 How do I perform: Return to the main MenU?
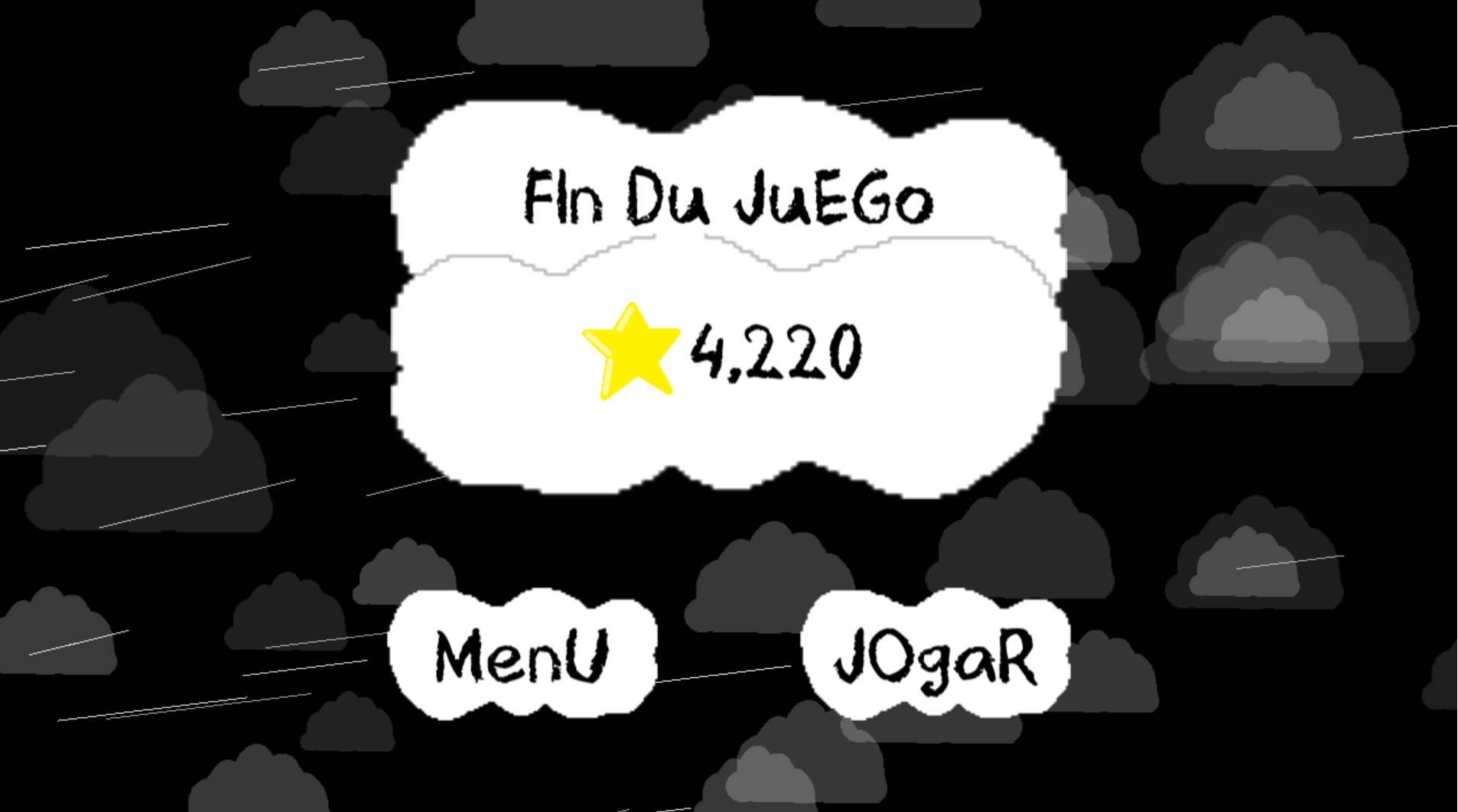tap(522, 655)
